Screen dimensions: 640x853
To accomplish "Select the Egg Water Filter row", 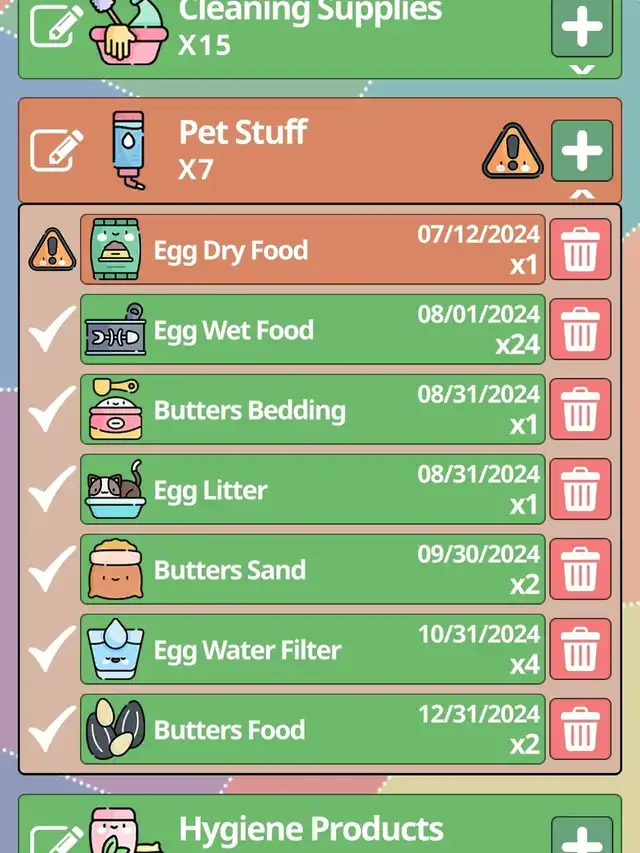I will pos(312,649).
